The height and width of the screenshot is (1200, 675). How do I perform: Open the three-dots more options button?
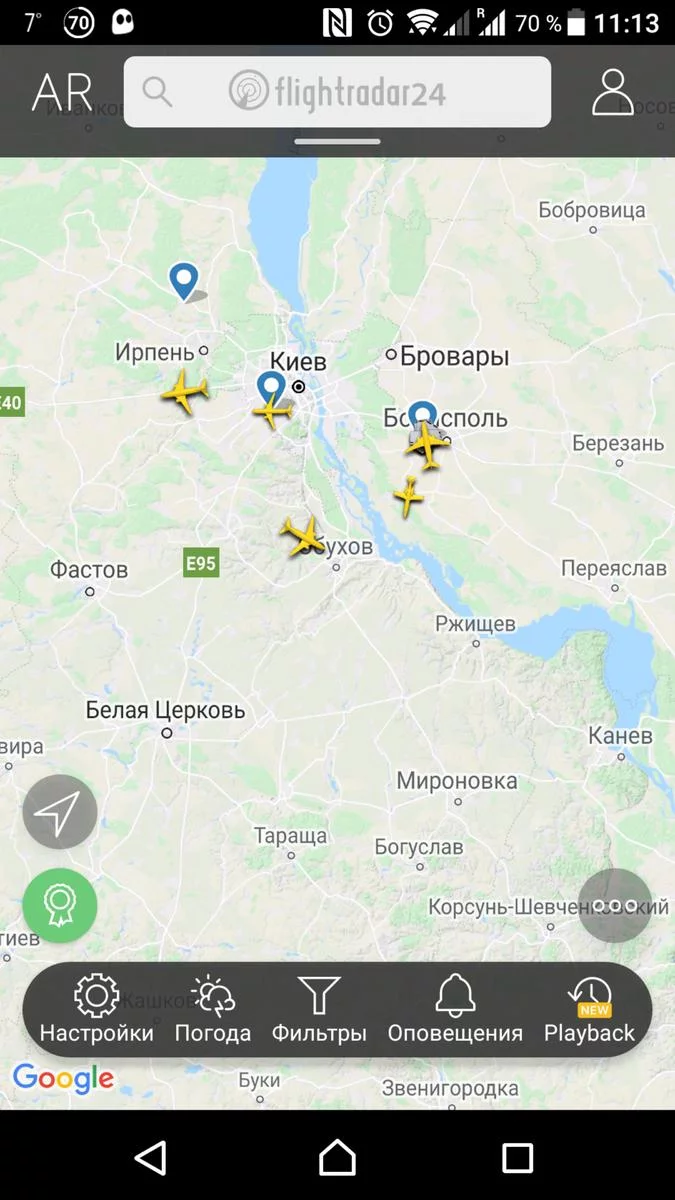615,906
